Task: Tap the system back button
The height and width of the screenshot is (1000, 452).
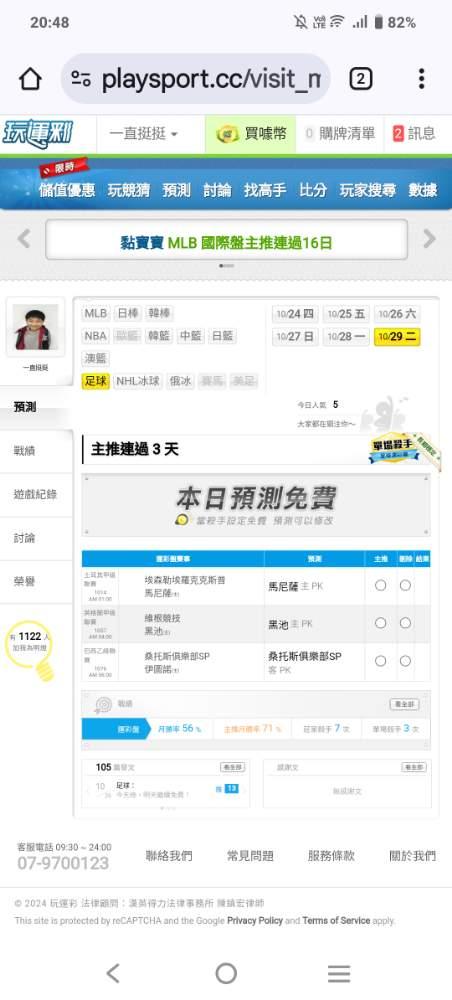Action: 113,973
